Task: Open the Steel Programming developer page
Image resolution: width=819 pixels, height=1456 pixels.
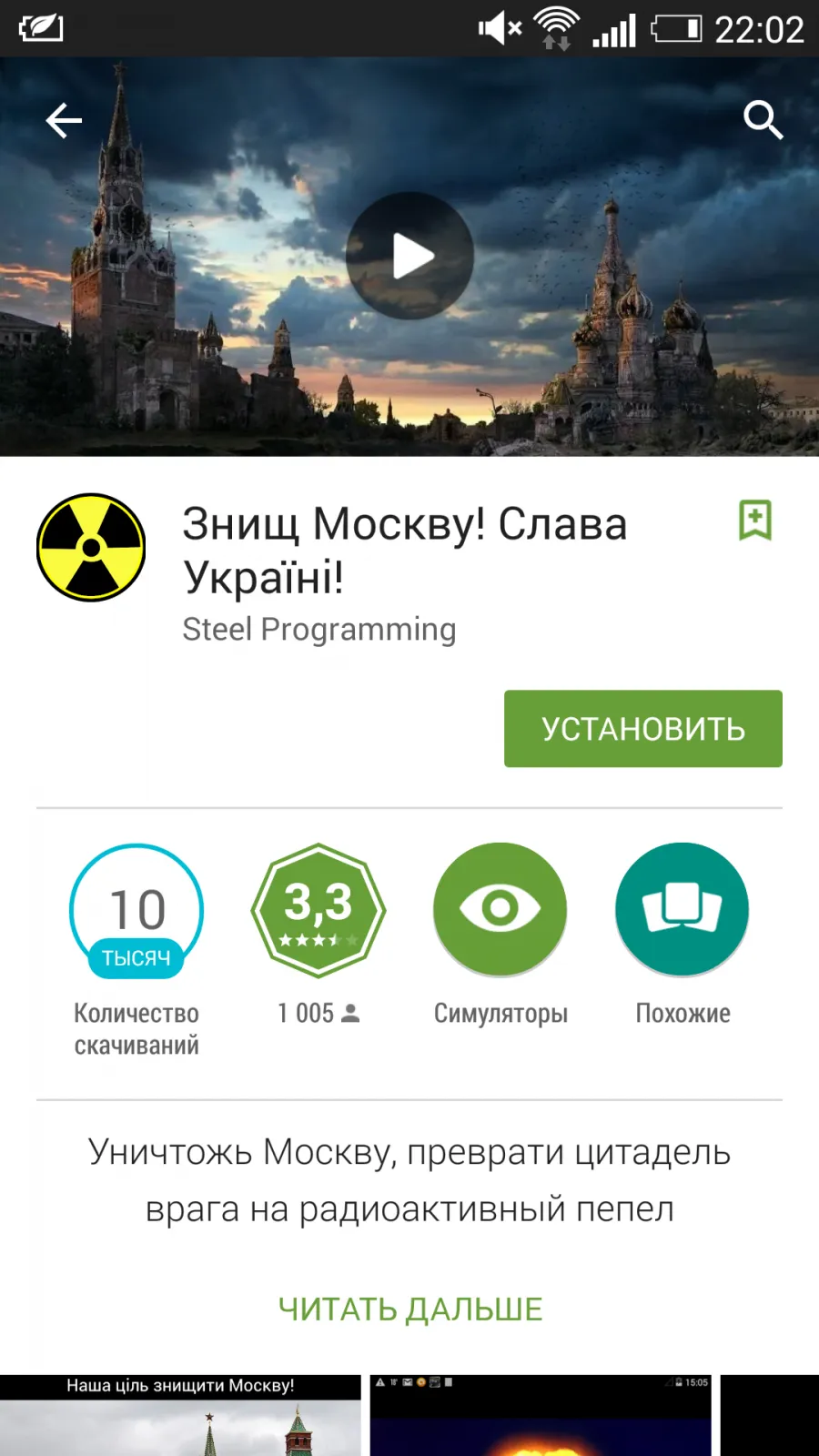Action: point(319,630)
